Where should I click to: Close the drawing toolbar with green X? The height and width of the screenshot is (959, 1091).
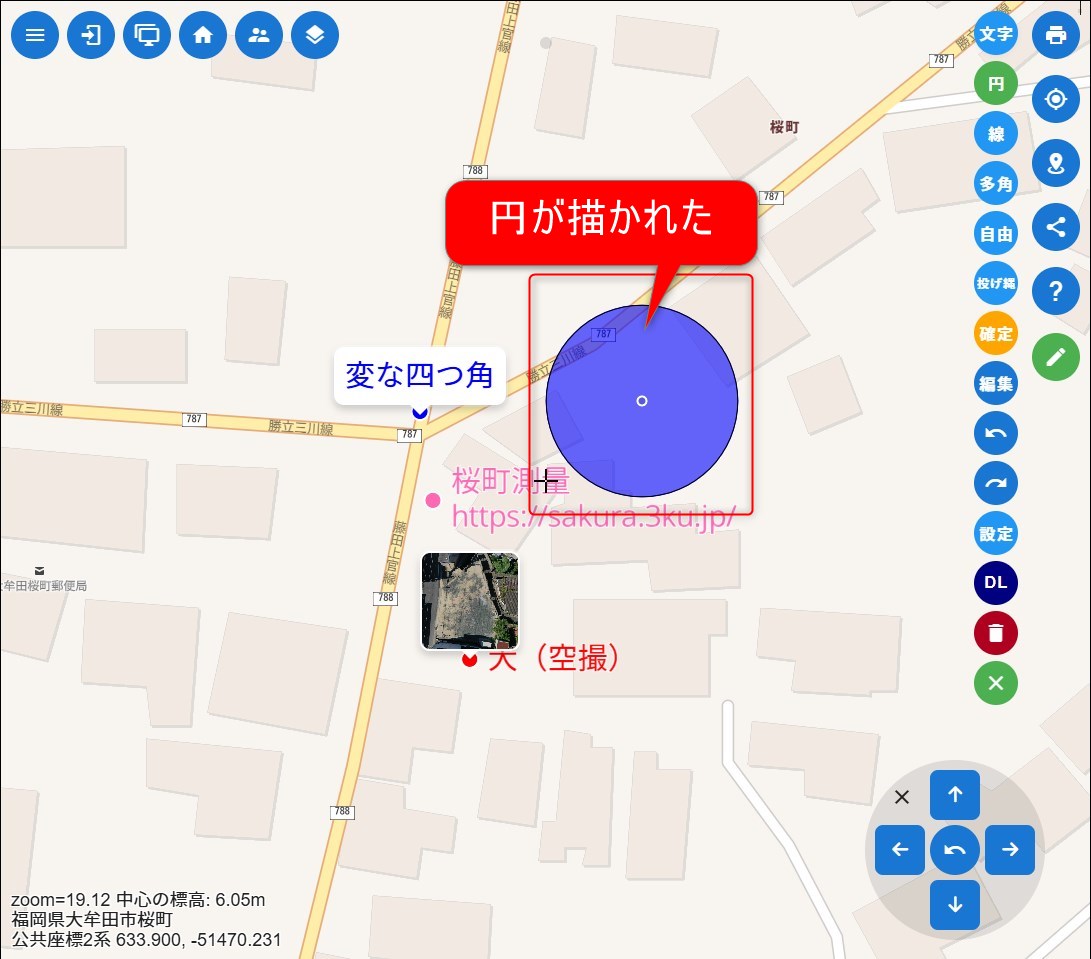click(x=995, y=683)
